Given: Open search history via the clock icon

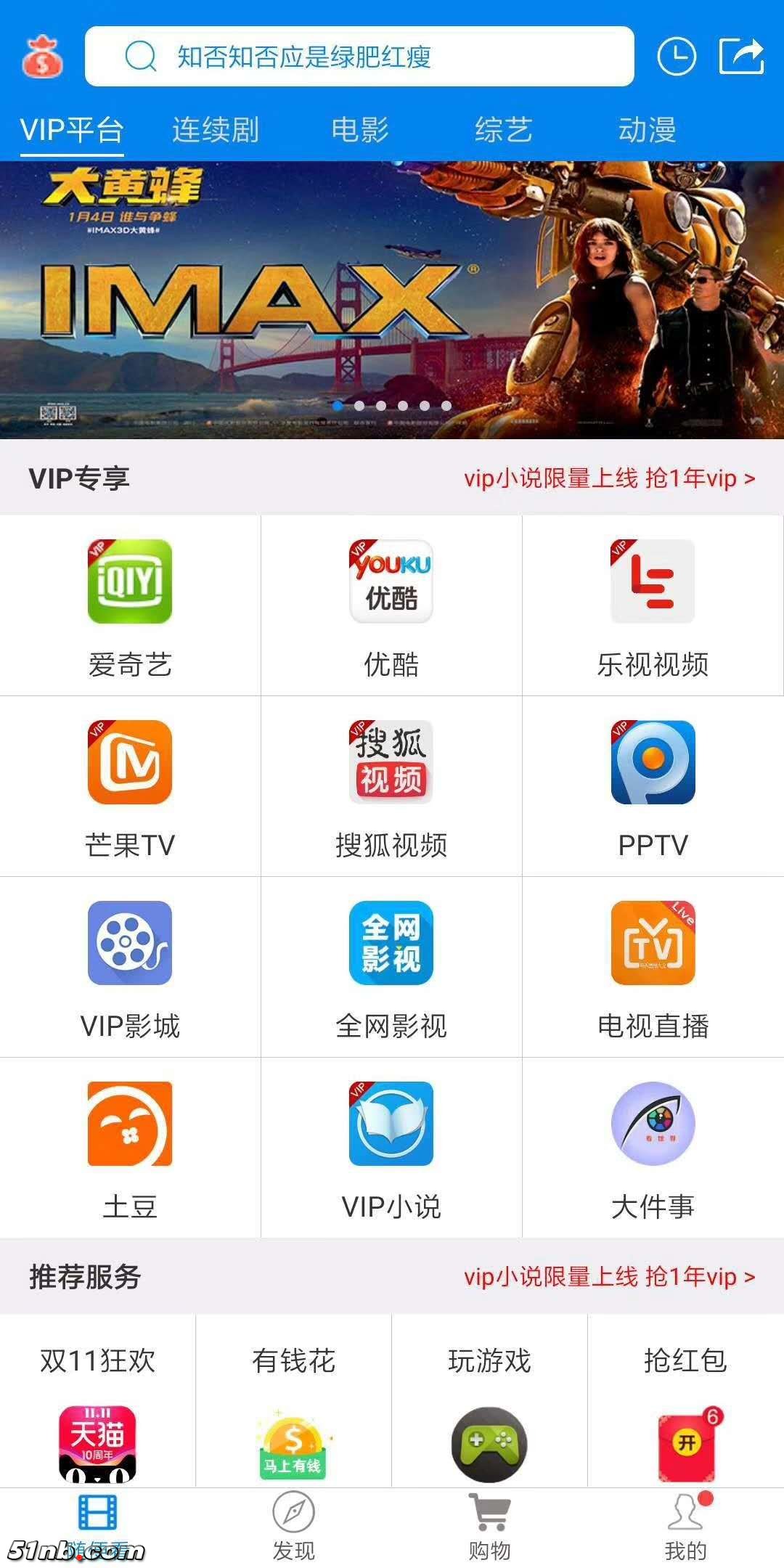Looking at the screenshot, I should point(677,54).
